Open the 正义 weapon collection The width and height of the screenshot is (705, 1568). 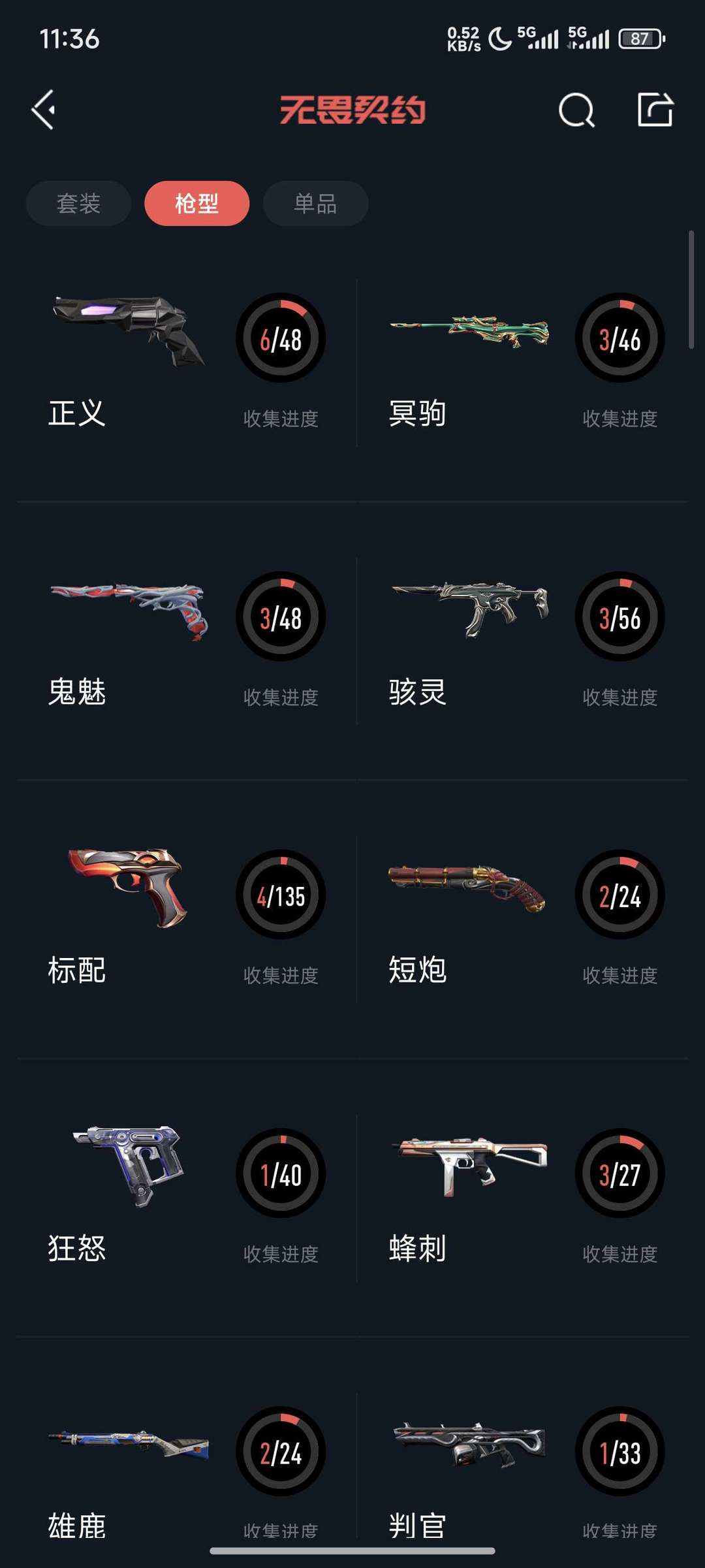186,362
